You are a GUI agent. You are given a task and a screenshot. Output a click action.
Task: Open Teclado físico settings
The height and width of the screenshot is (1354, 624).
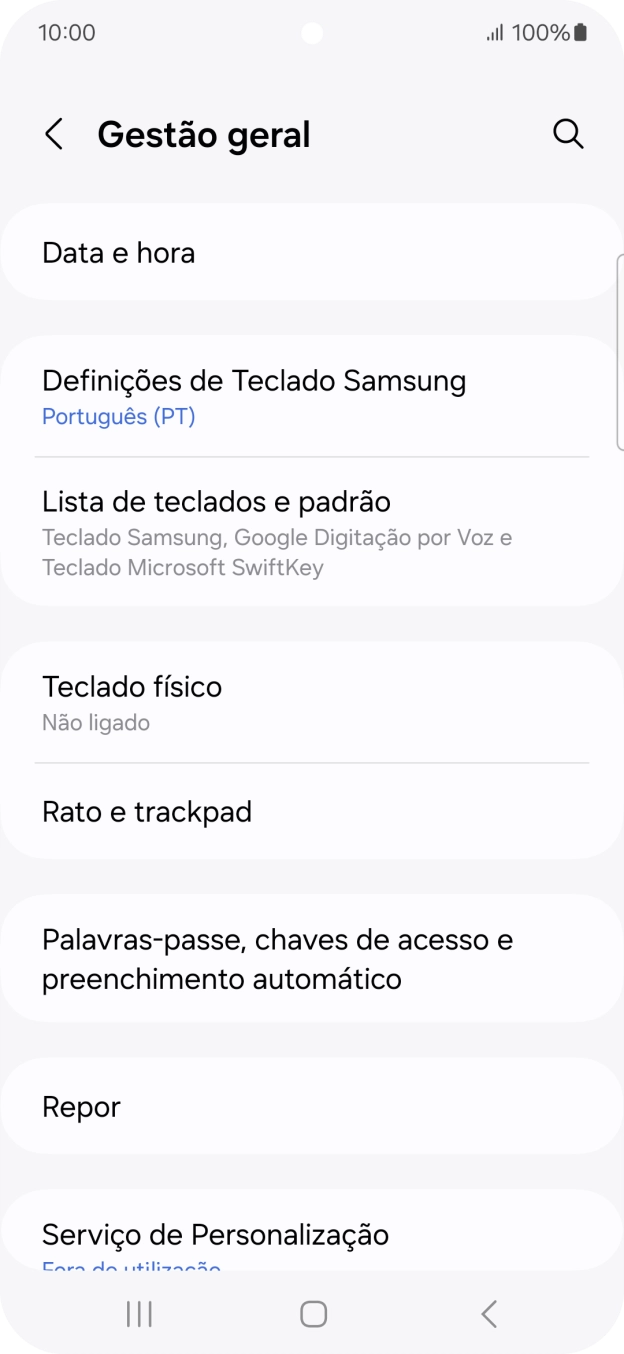pyautogui.click(x=312, y=703)
